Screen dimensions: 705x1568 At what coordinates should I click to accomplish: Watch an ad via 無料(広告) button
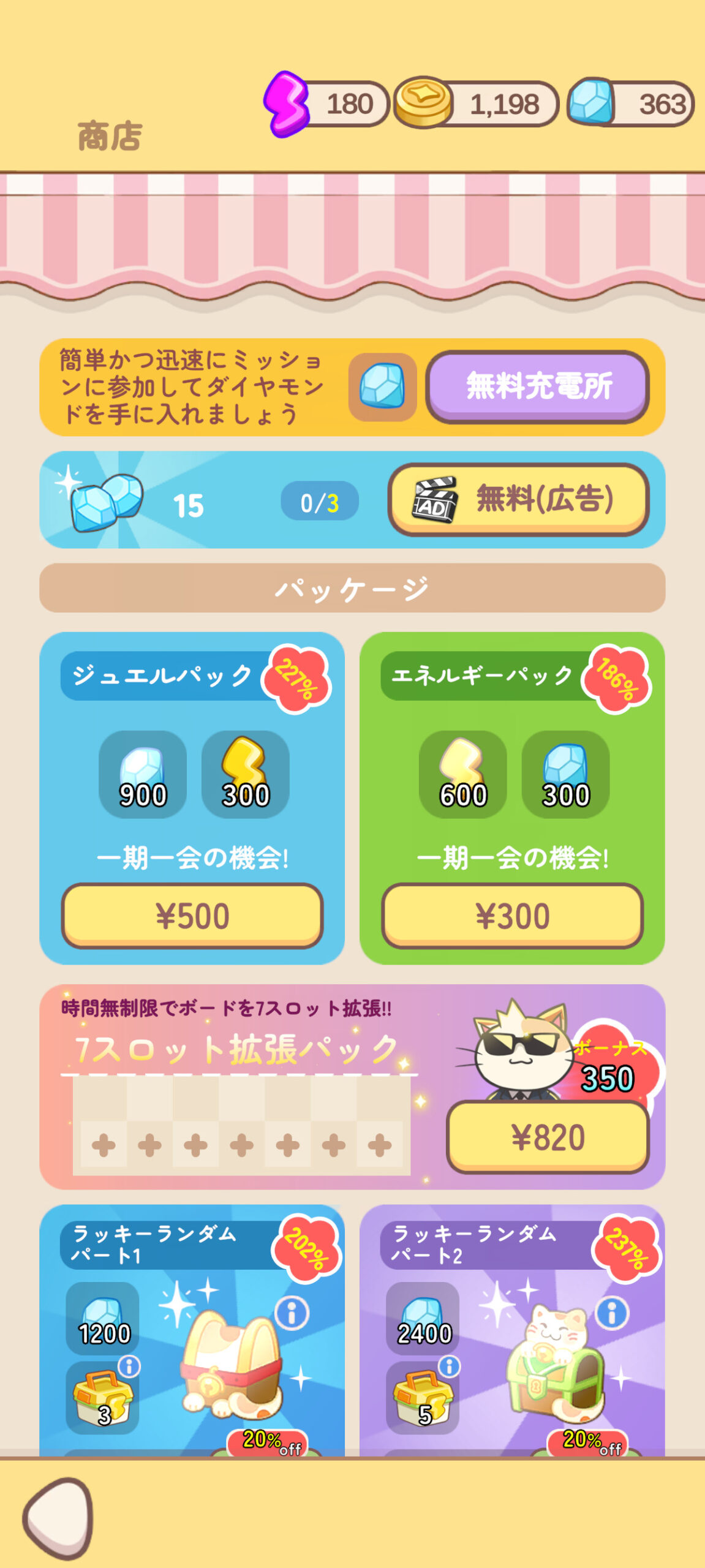518,499
